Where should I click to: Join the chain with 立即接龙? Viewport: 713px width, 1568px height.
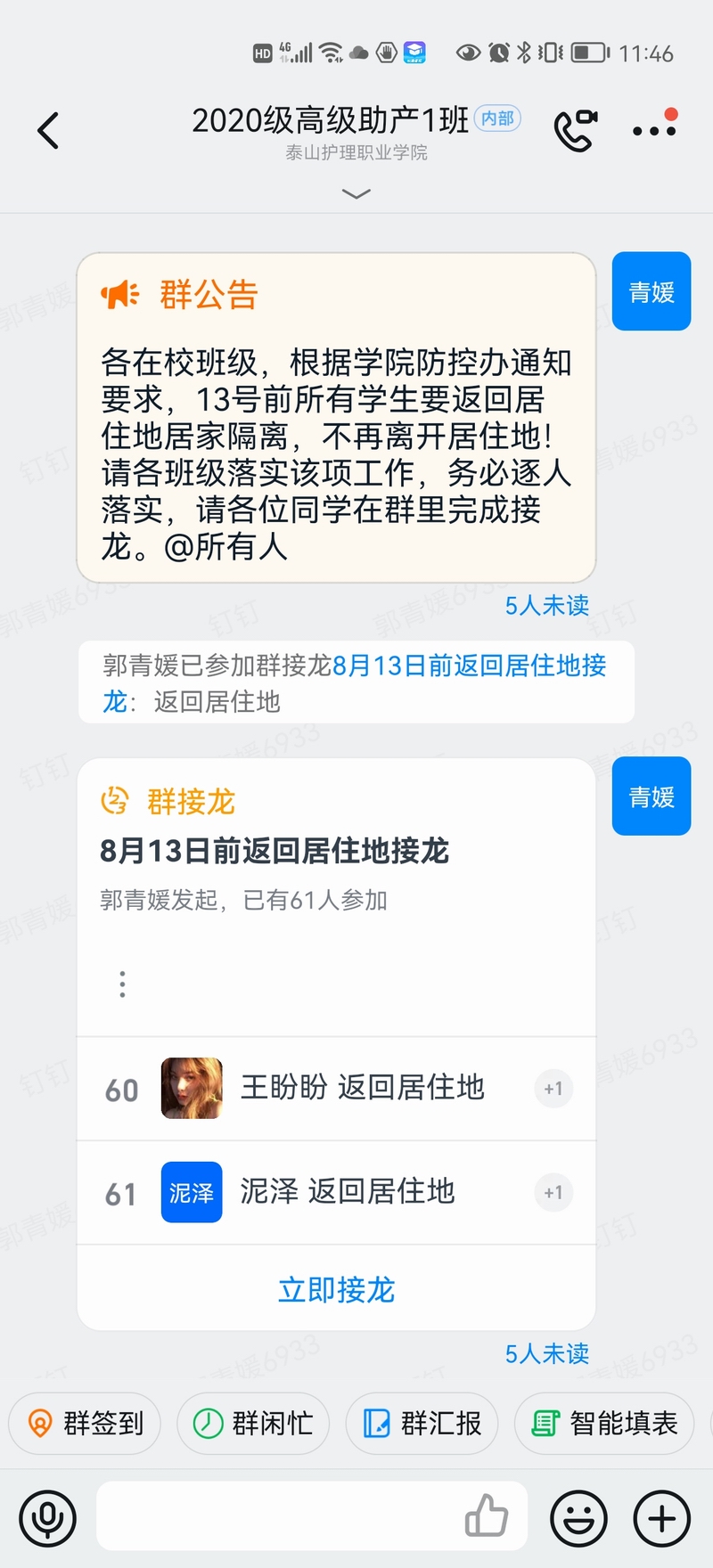(x=336, y=1289)
